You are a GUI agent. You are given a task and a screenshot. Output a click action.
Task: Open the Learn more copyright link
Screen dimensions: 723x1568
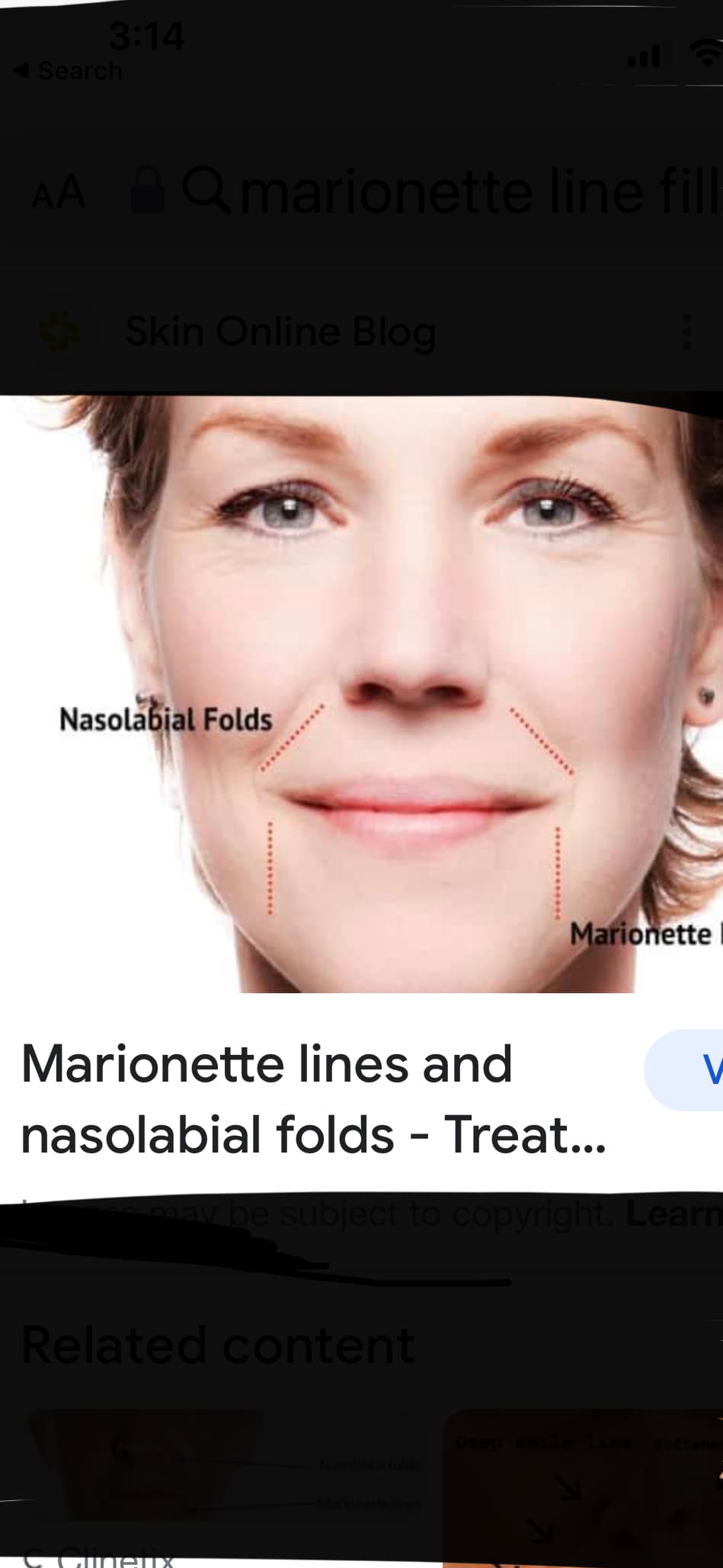pyautogui.click(x=673, y=1214)
